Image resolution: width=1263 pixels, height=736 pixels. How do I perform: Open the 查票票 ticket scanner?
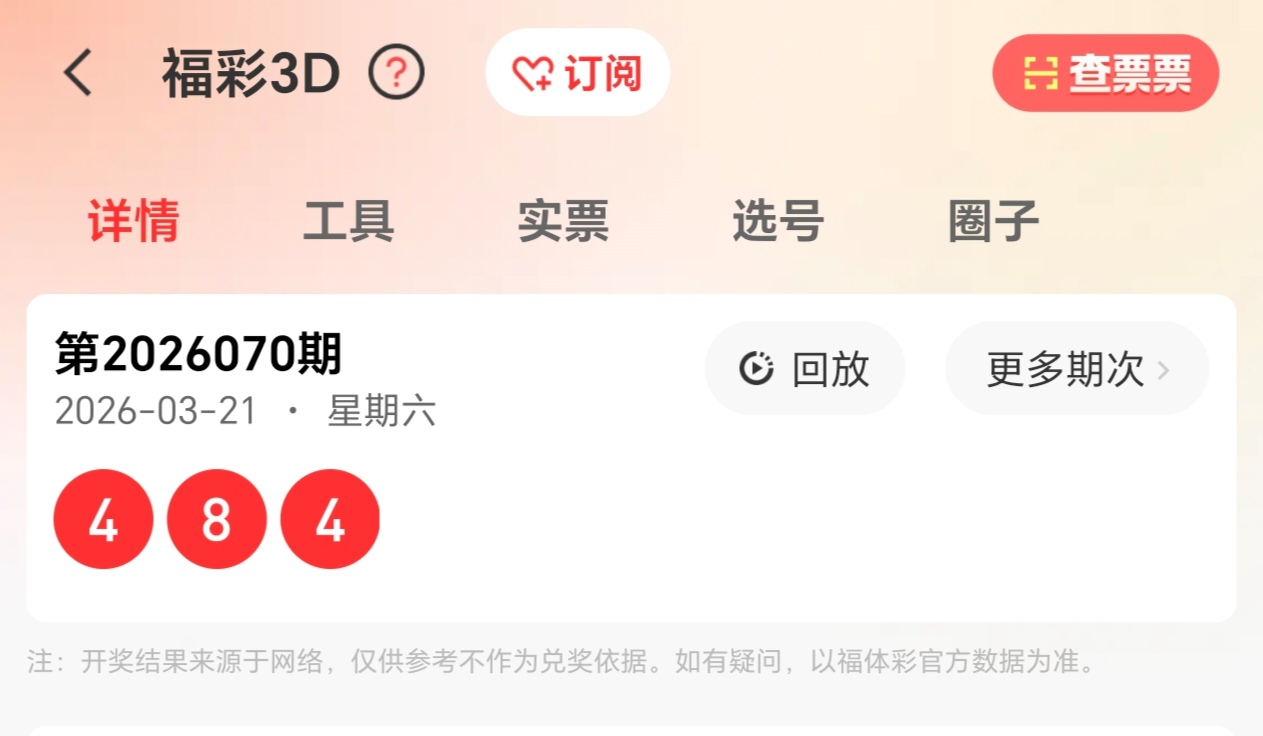click(x=1105, y=73)
